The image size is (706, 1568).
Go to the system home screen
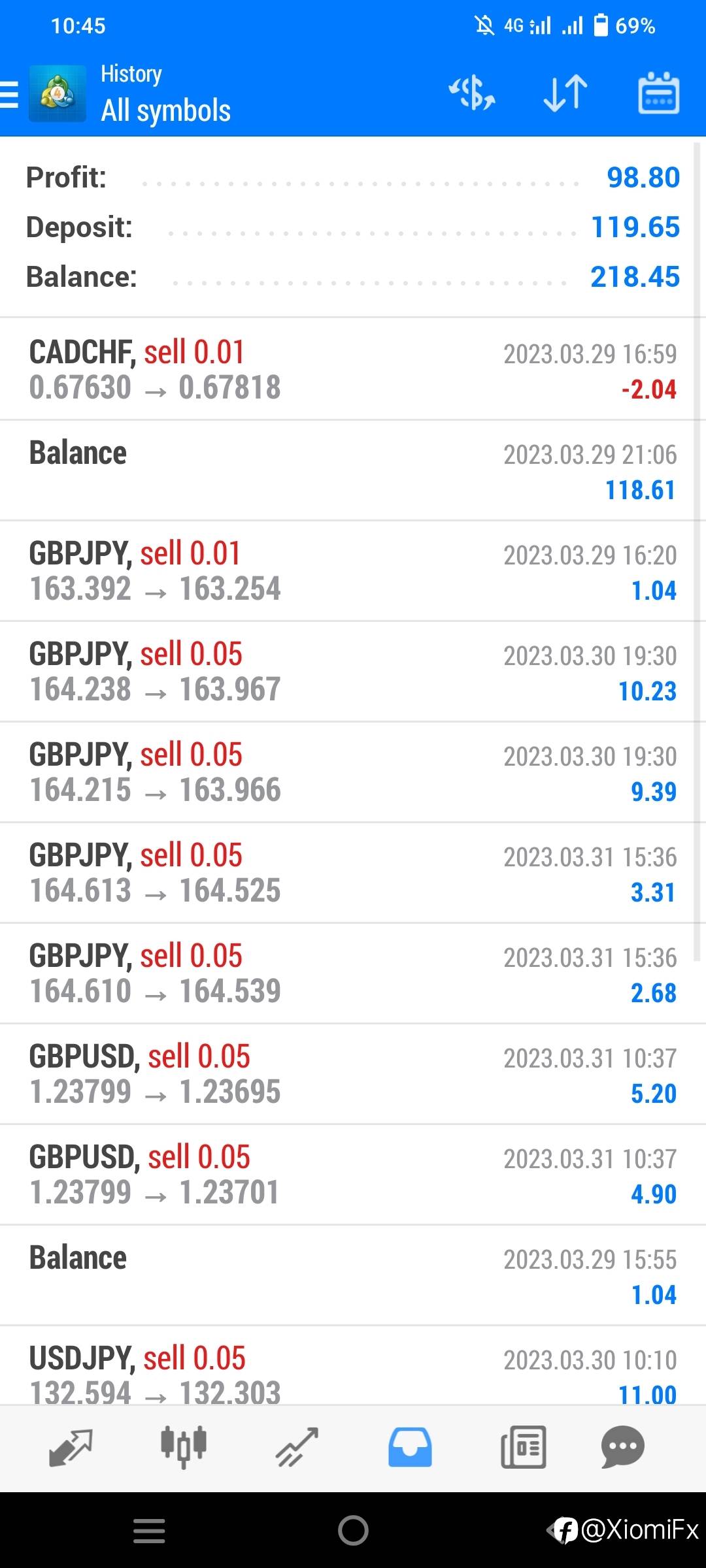click(353, 1530)
